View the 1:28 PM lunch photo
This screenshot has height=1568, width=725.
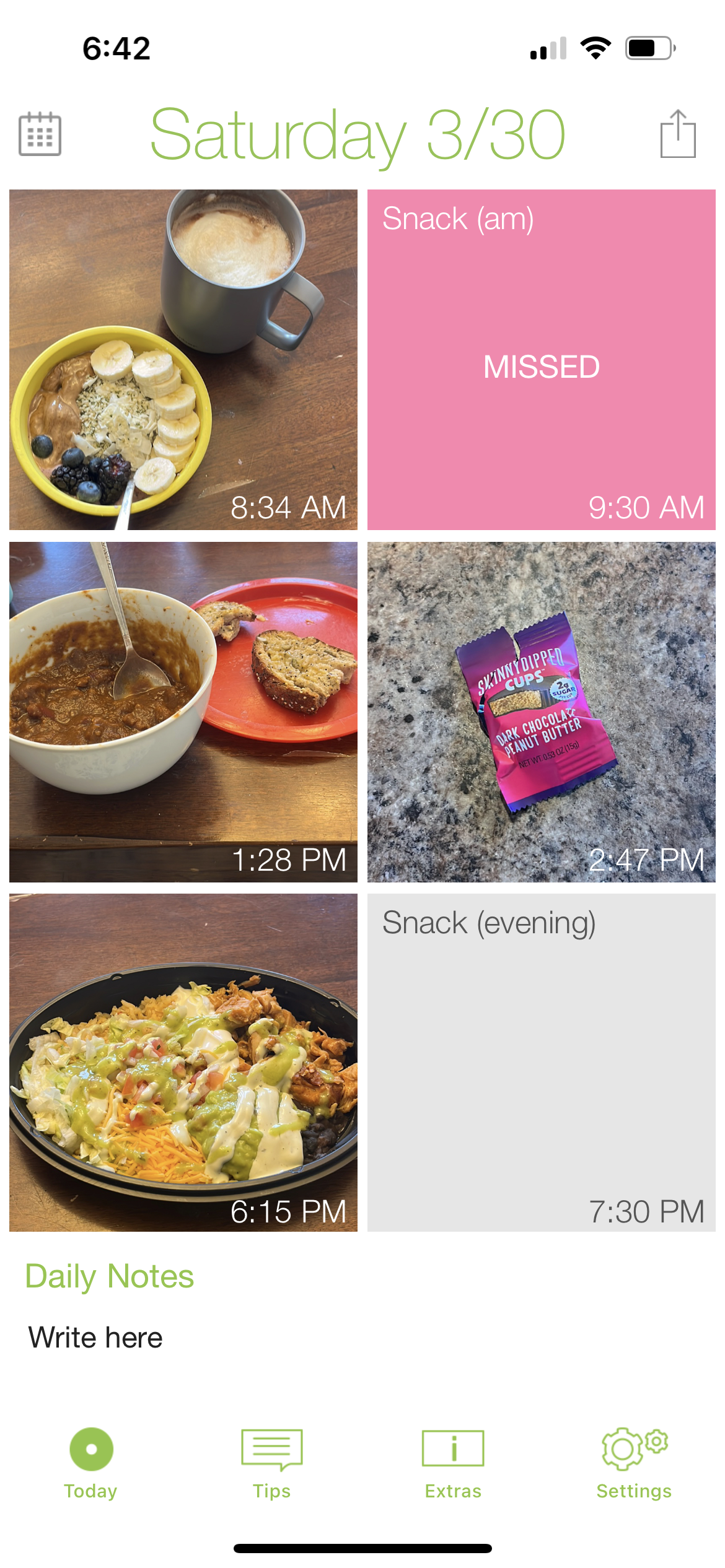pyautogui.click(x=183, y=712)
